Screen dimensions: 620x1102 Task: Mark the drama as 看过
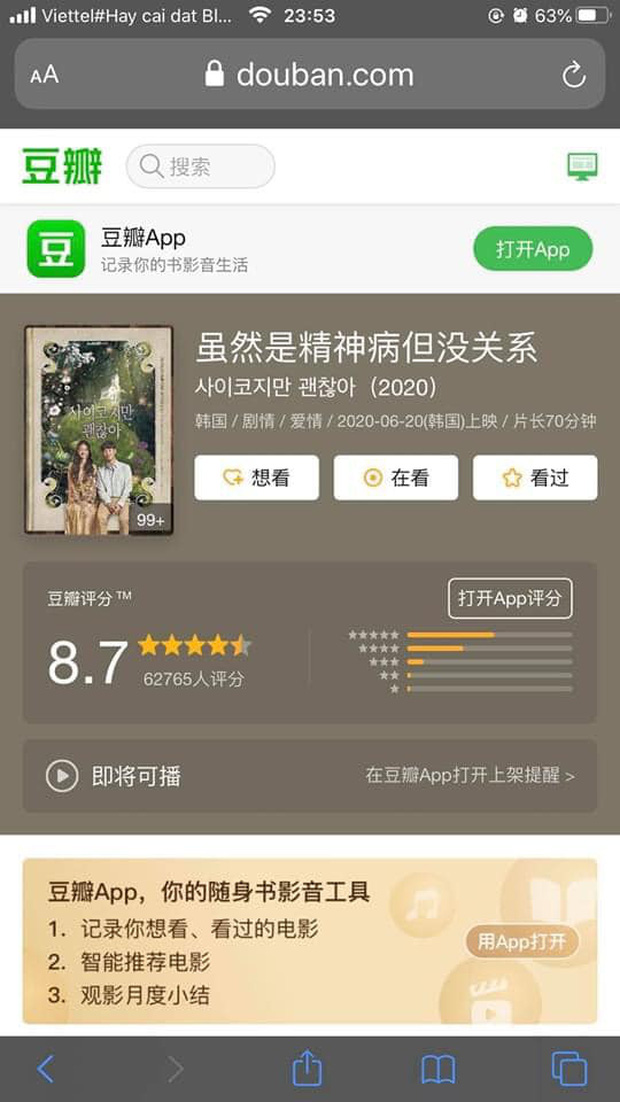click(x=535, y=478)
